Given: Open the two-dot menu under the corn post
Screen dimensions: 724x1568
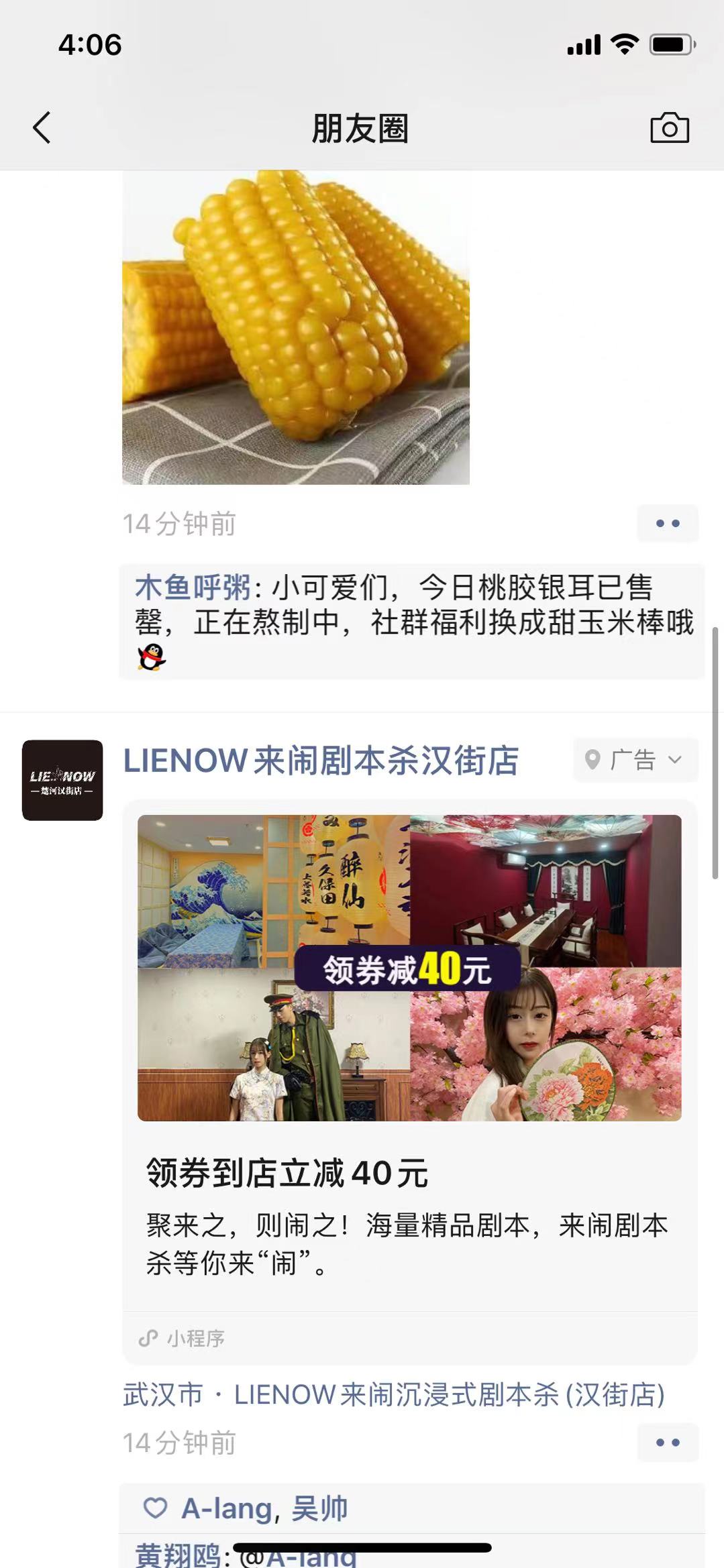Looking at the screenshot, I should [x=667, y=523].
